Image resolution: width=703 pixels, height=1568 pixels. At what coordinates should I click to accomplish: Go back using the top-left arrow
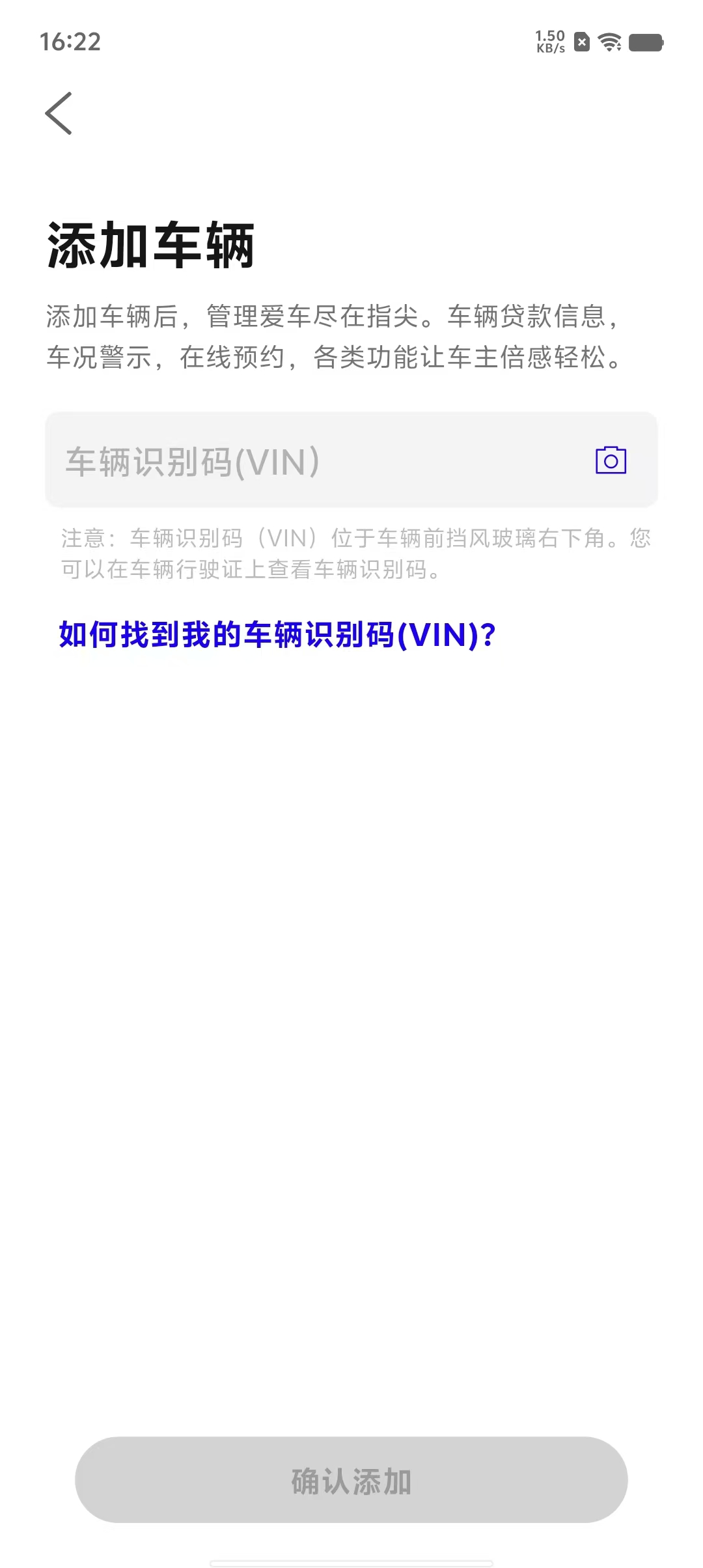[59, 113]
